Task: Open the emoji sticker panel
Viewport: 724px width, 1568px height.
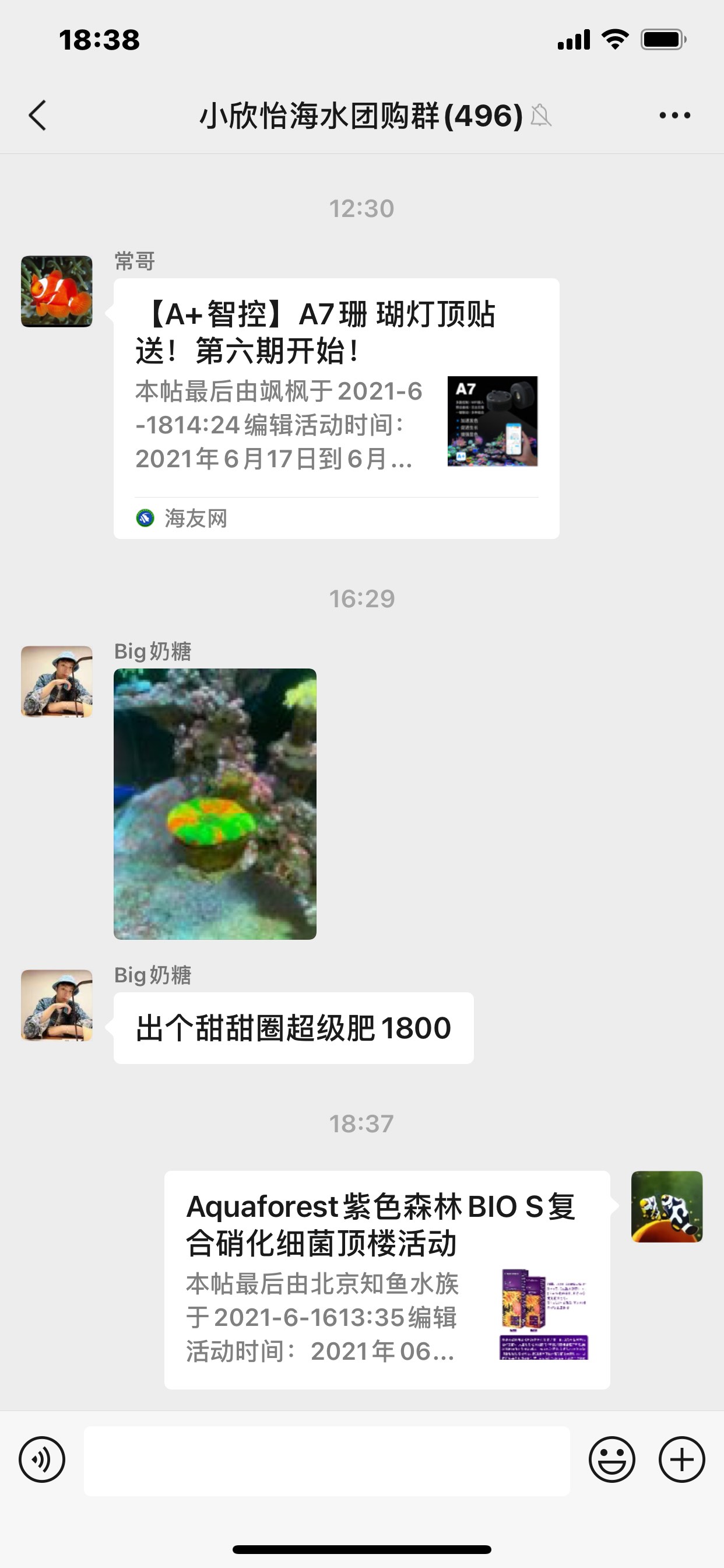Action: tap(611, 1459)
